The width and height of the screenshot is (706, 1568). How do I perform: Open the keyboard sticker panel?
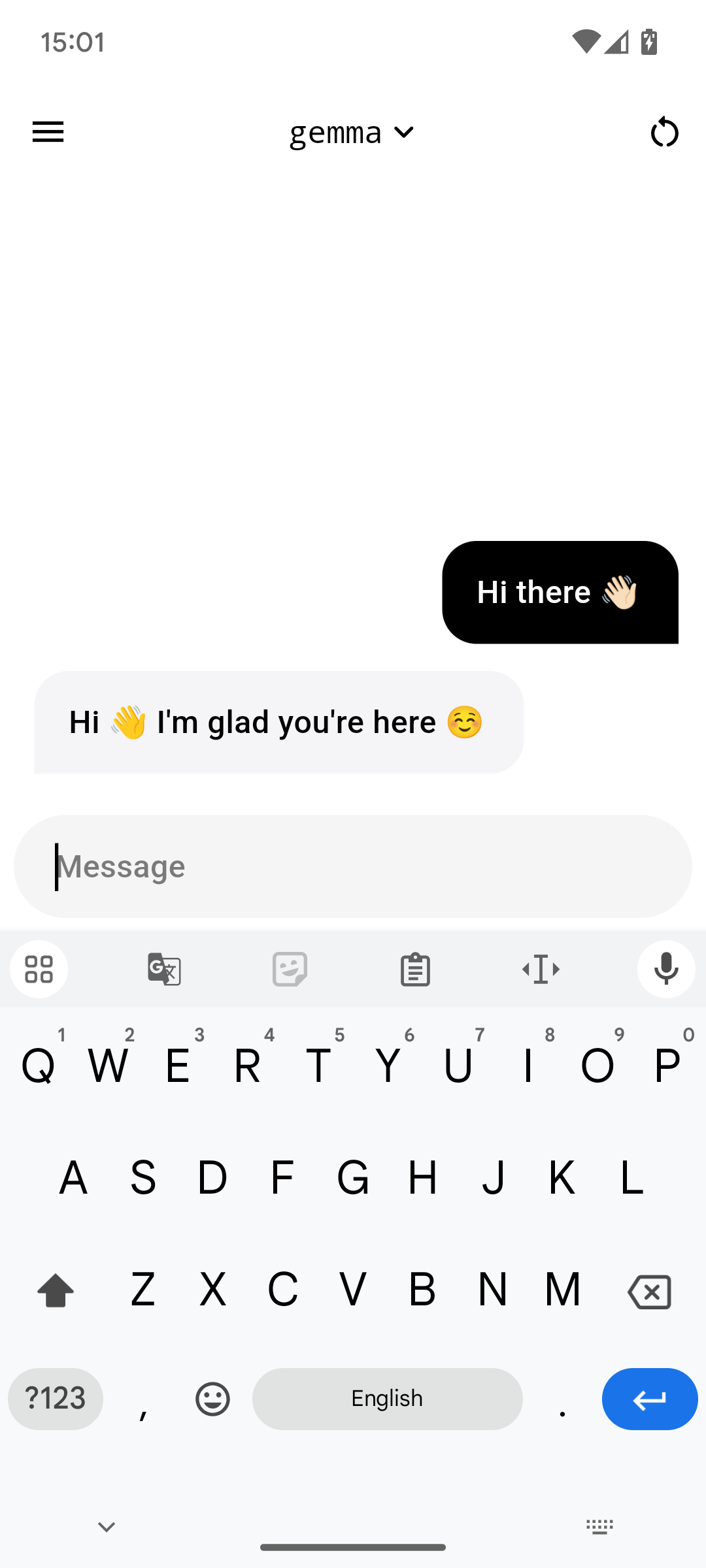pyautogui.click(x=290, y=969)
